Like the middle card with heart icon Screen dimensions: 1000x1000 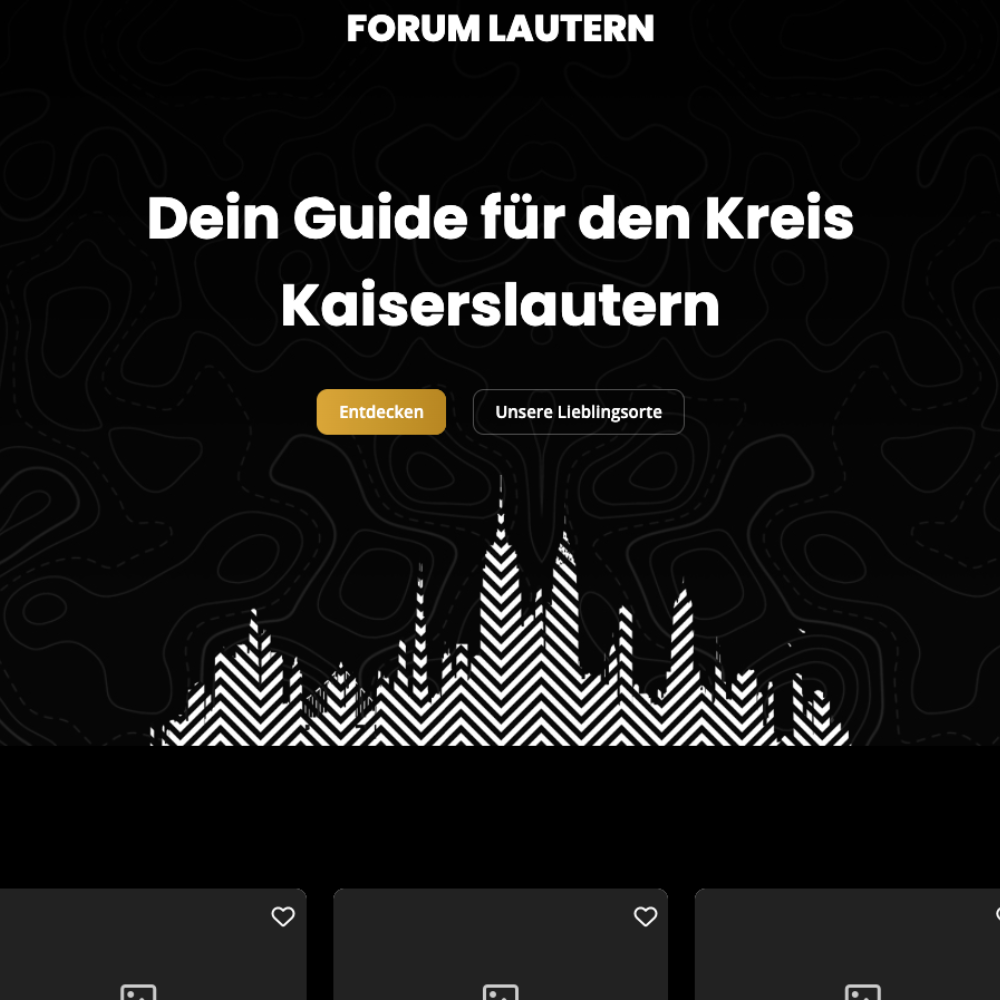[x=646, y=916]
